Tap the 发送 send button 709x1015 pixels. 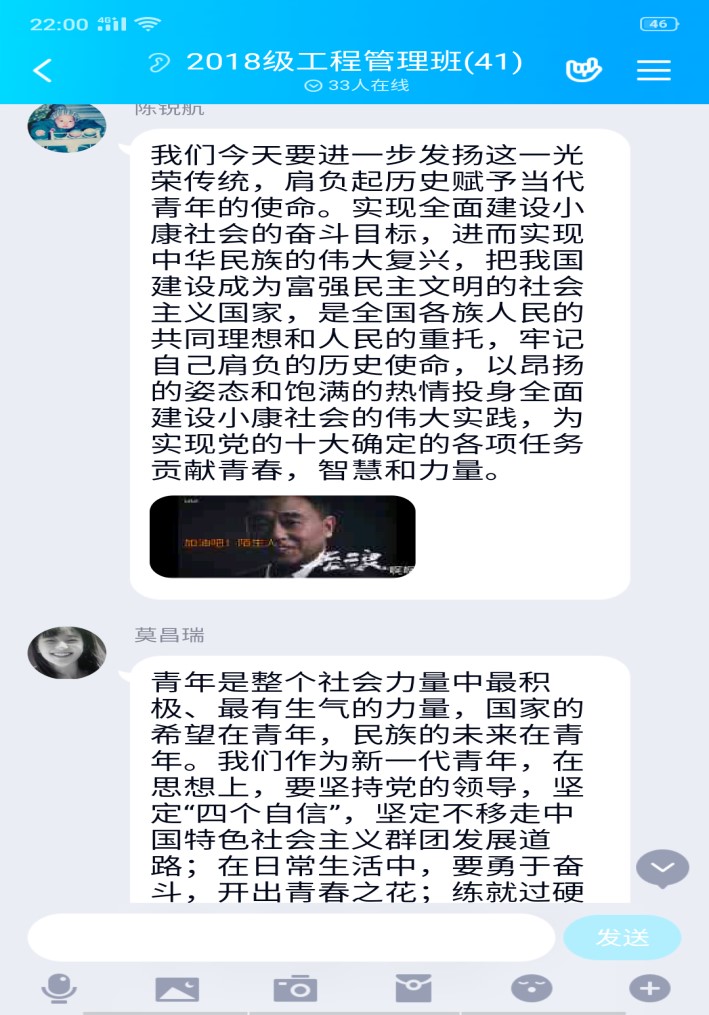[x=622, y=937]
